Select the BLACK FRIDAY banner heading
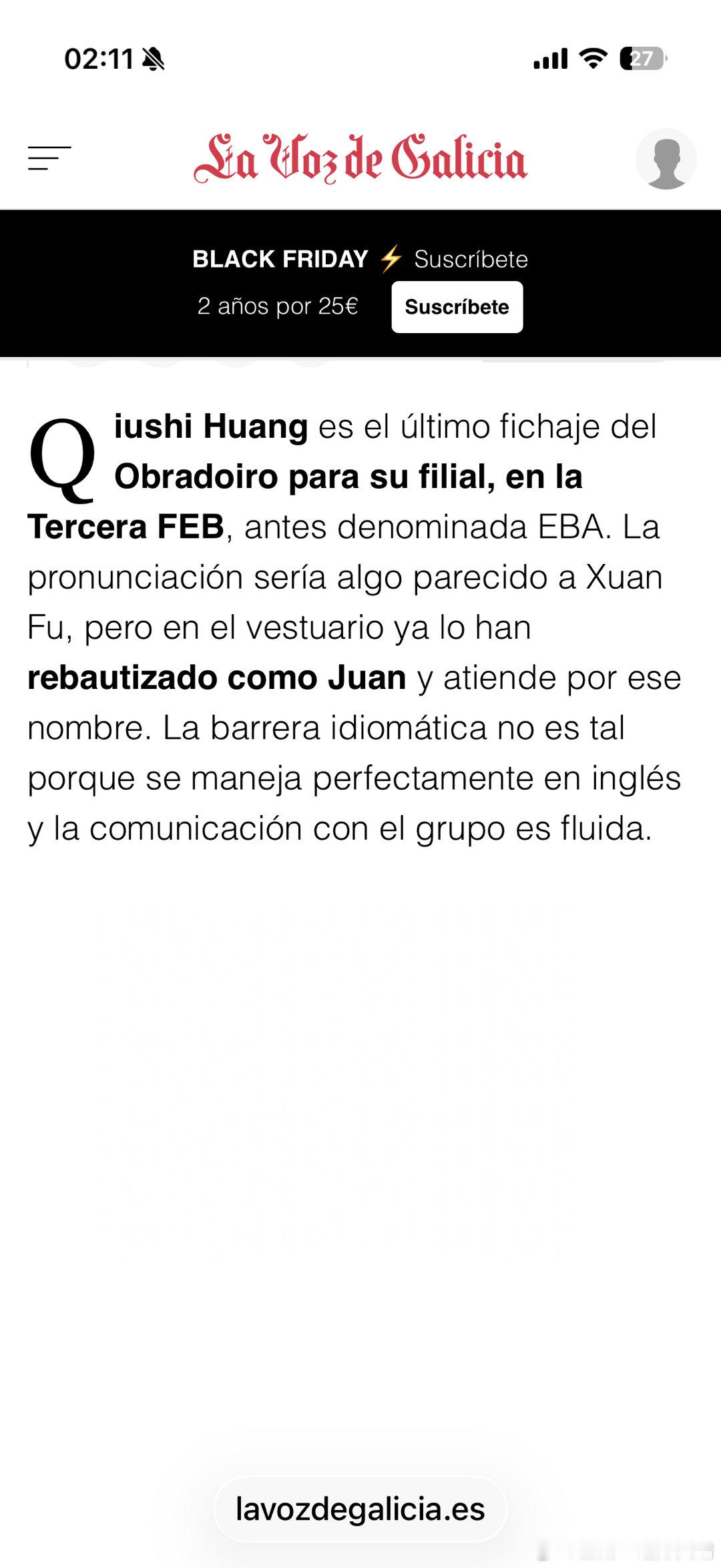Screen dimensions: 721x1568 point(280,259)
